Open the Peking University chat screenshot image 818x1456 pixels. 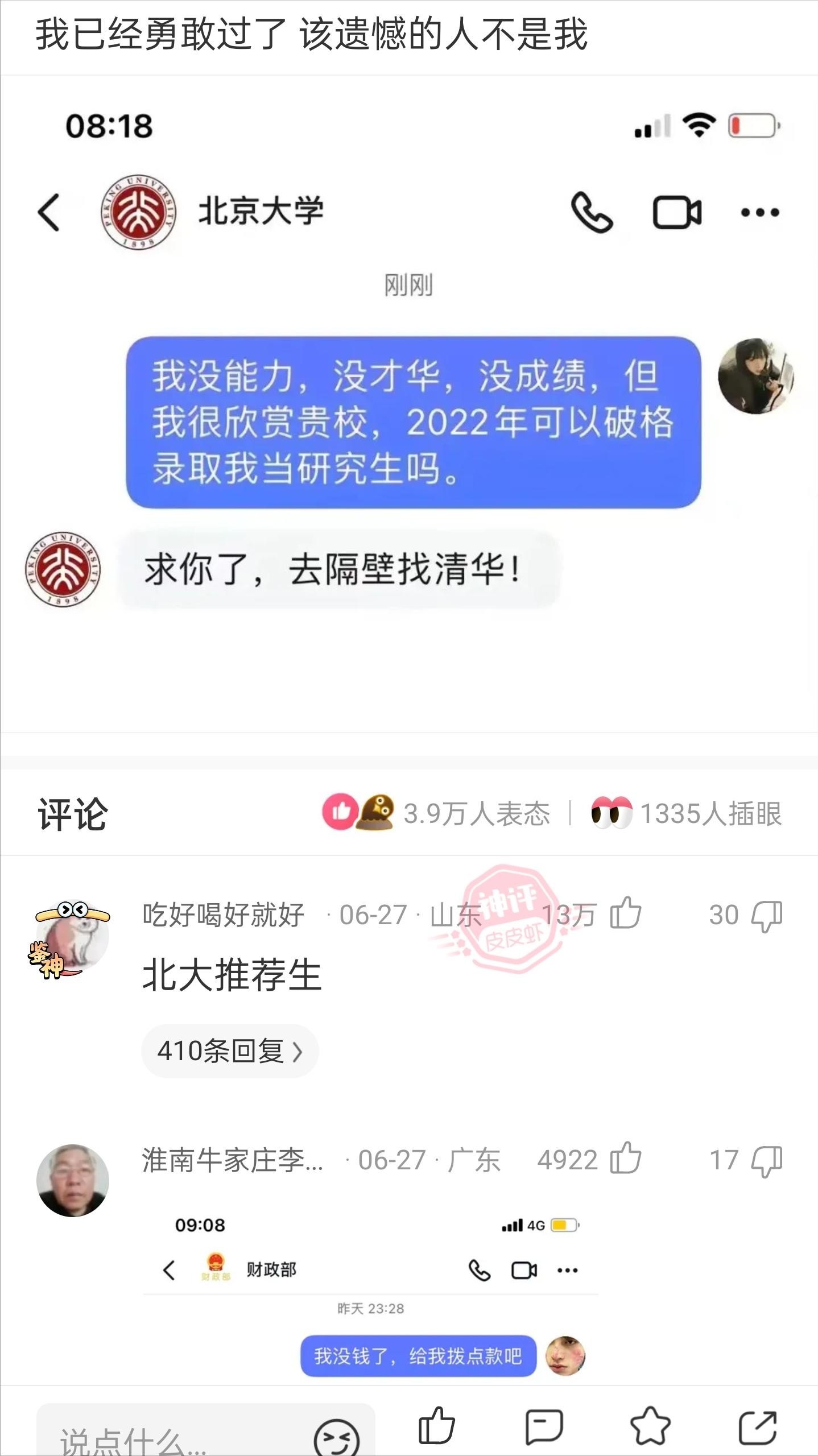tap(408, 404)
